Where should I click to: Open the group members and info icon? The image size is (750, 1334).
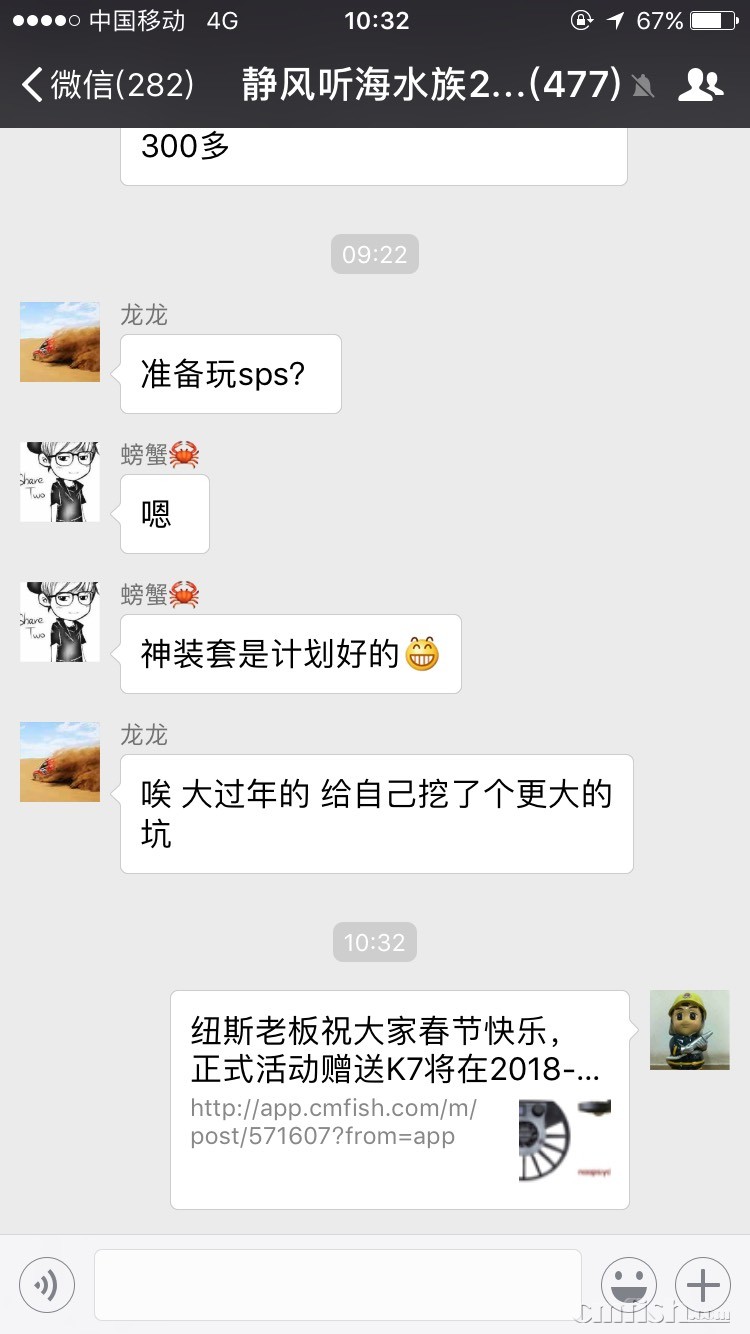[x=700, y=85]
